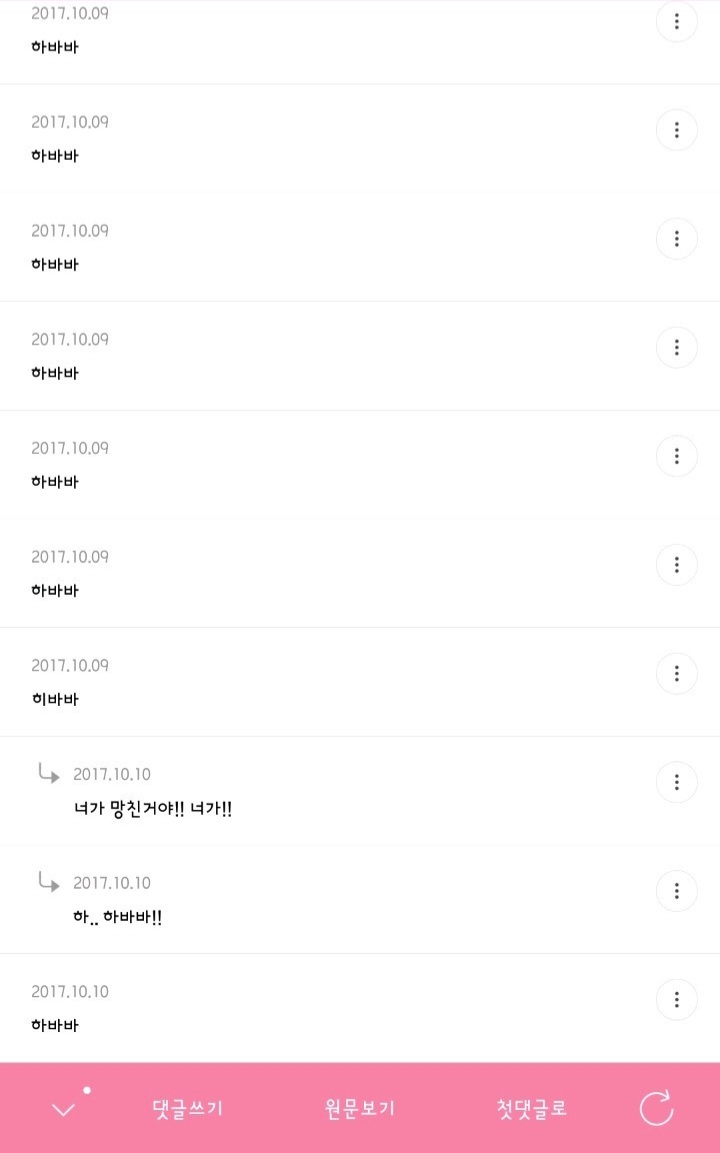View the original post via 원문보기
This screenshot has height=1153, width=720.
tap(360, 1108)
